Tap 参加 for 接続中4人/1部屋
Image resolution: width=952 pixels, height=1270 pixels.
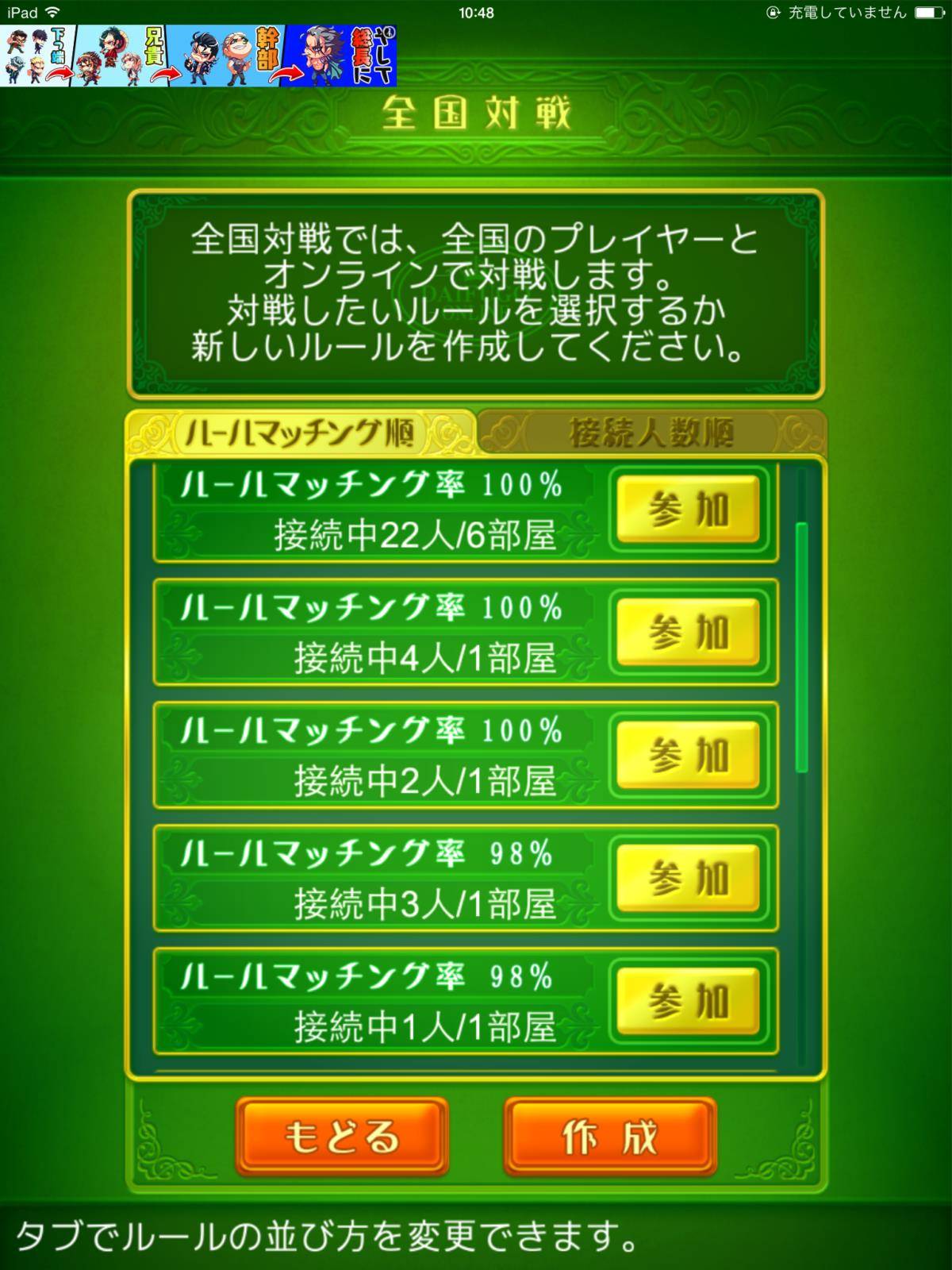(x=688, y=632)
